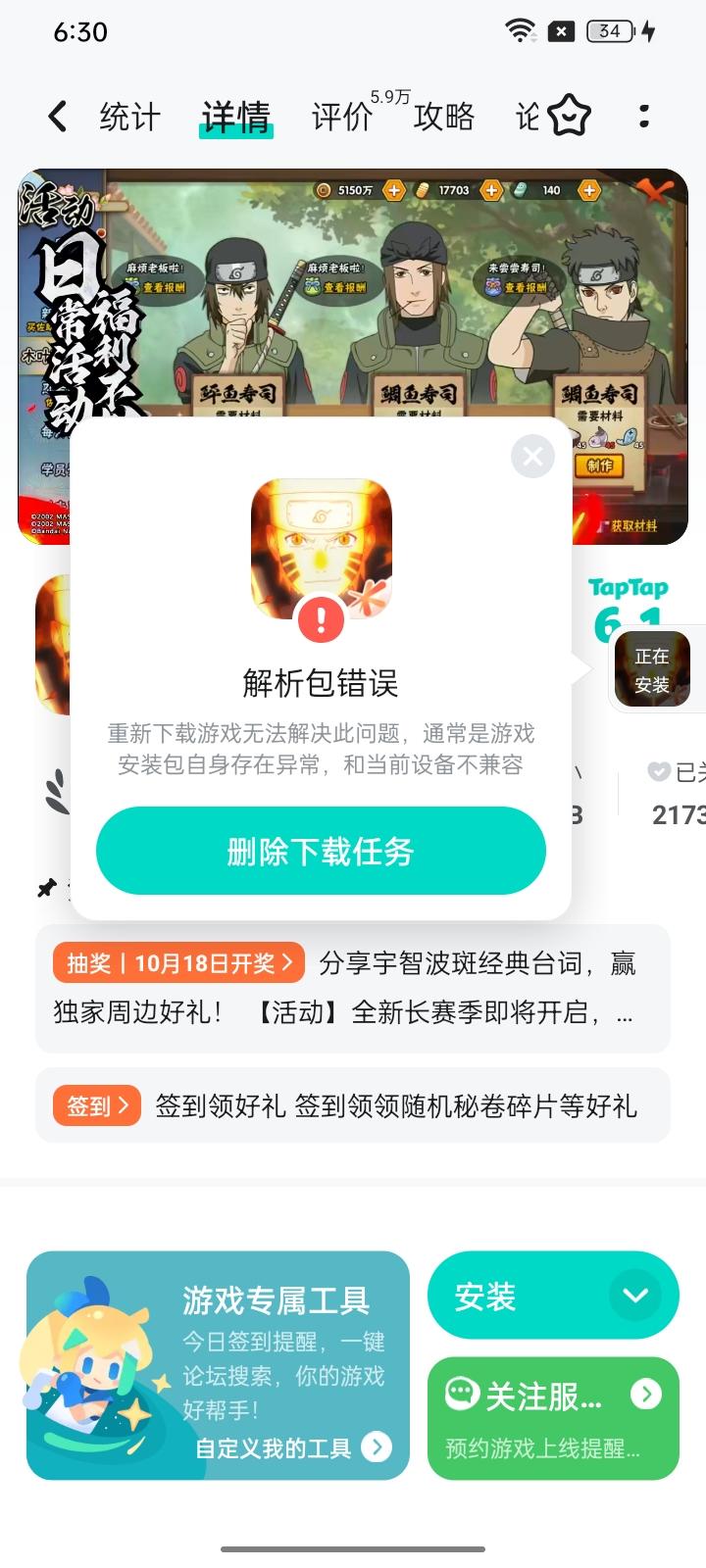
Task: Switch to the 评价 tab
Action: click(338, 117)
